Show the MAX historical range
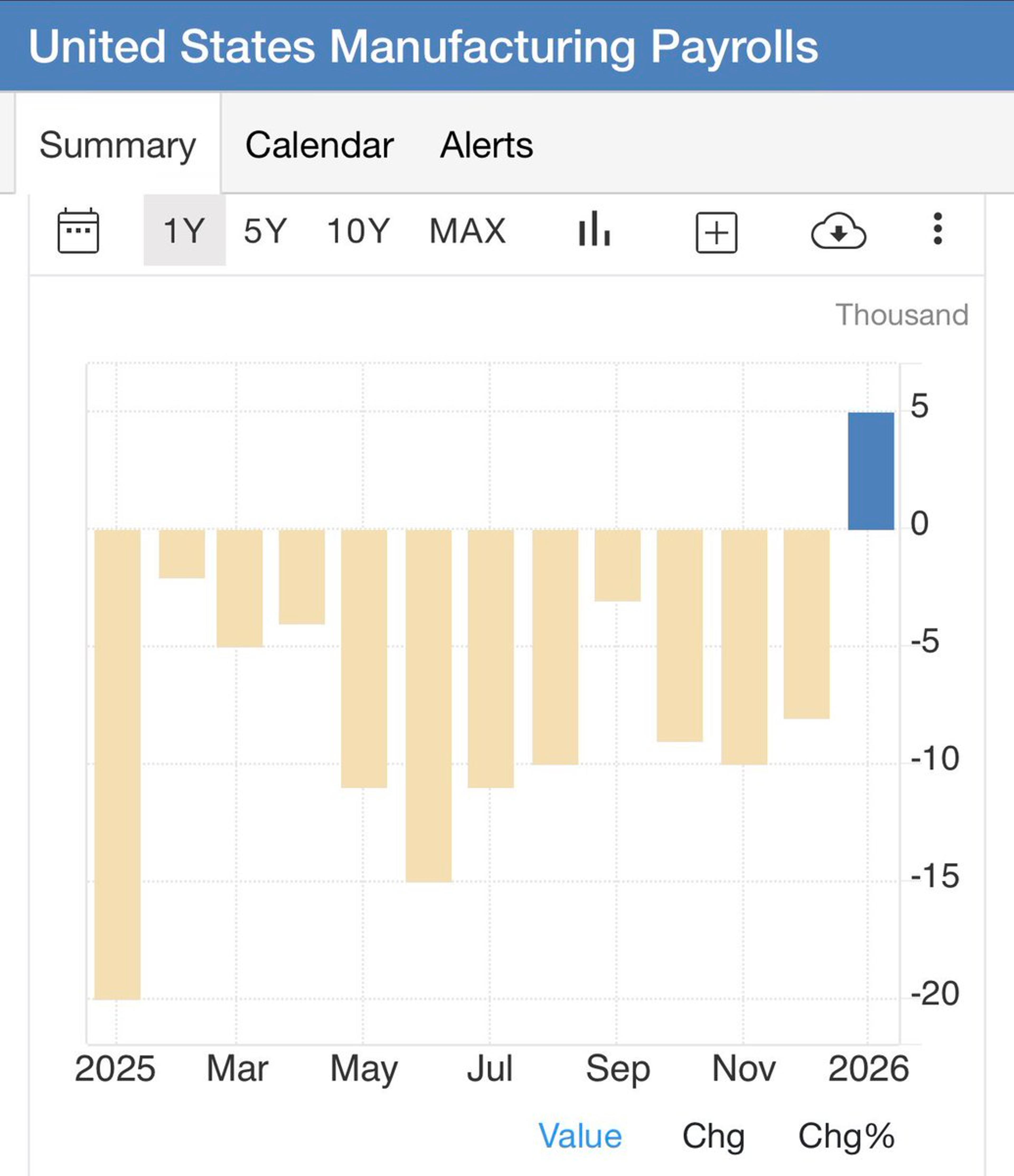The image size is (1014, 1176). (468, 230)
